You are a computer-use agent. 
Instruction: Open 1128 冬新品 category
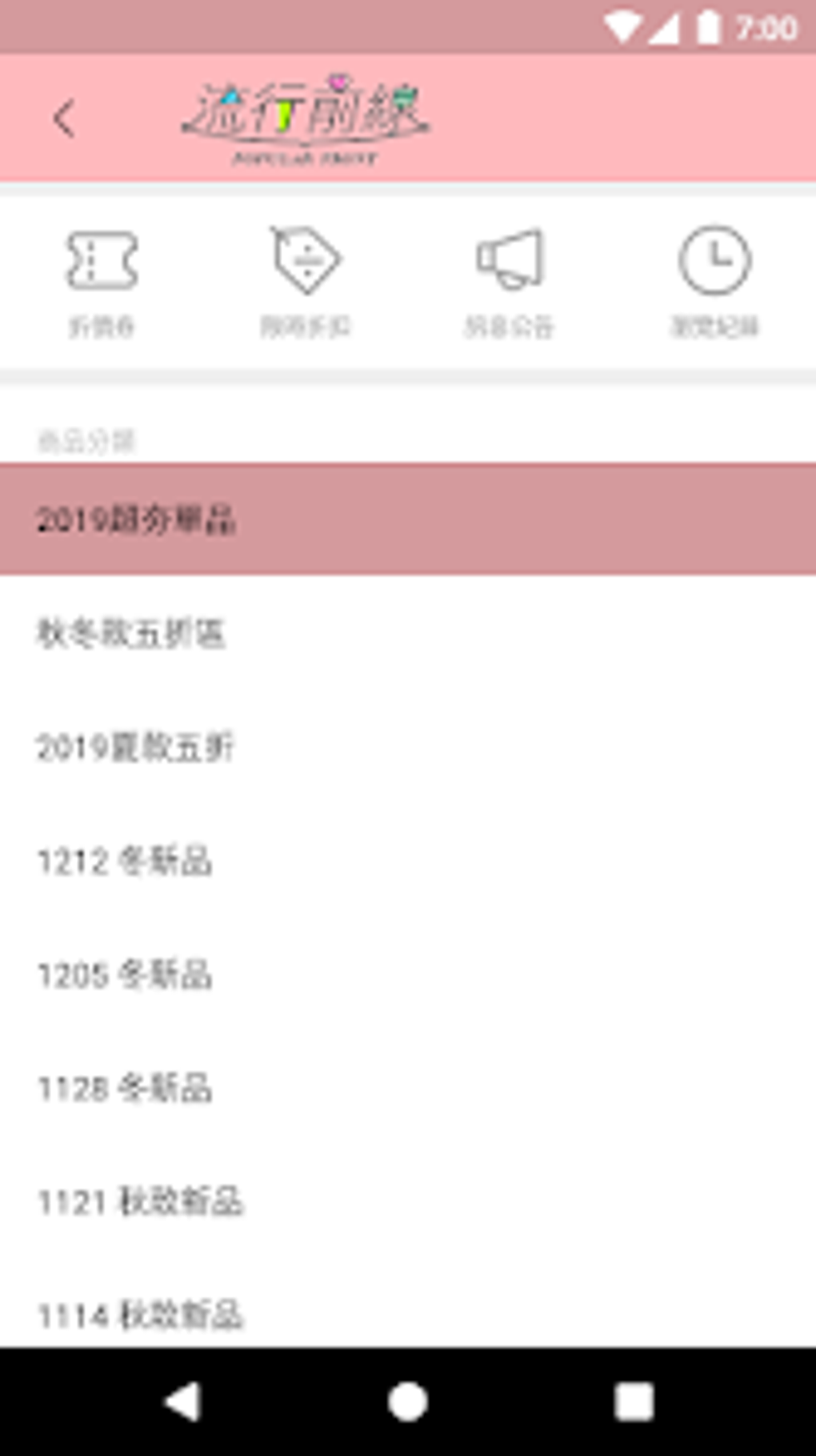408,1088
